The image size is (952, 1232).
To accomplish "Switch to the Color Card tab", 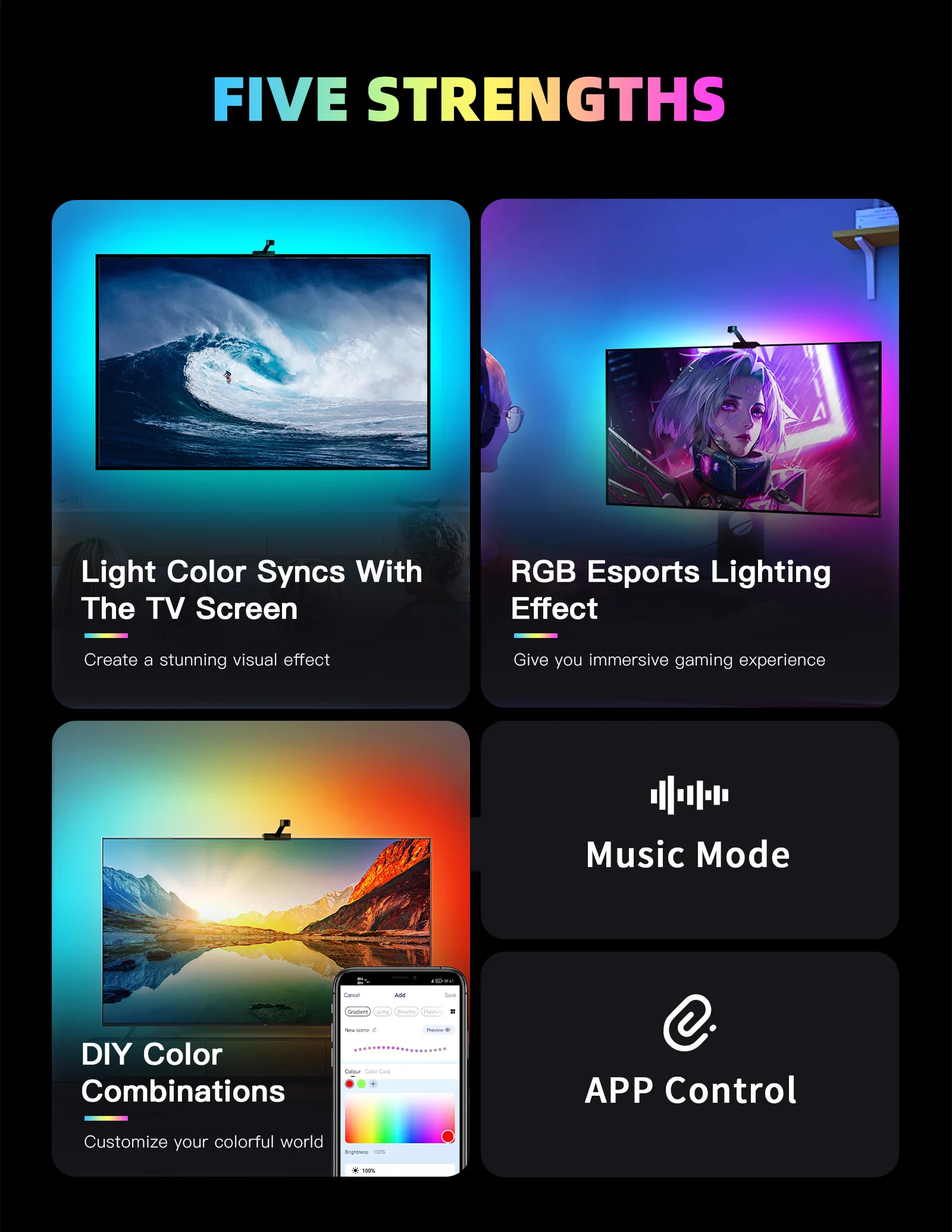I will [377, 1071].
